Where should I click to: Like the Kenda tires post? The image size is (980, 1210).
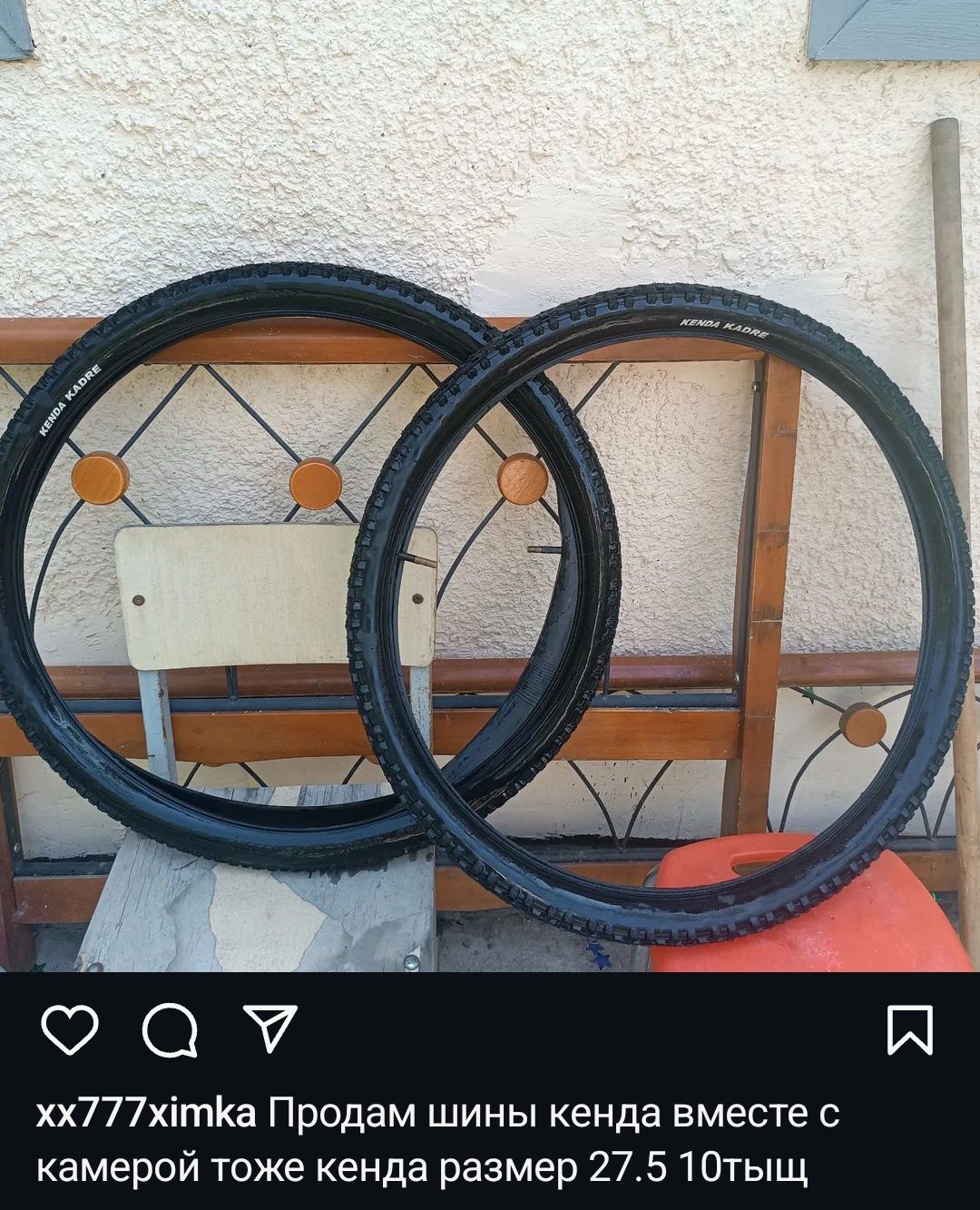(70, 1031)
